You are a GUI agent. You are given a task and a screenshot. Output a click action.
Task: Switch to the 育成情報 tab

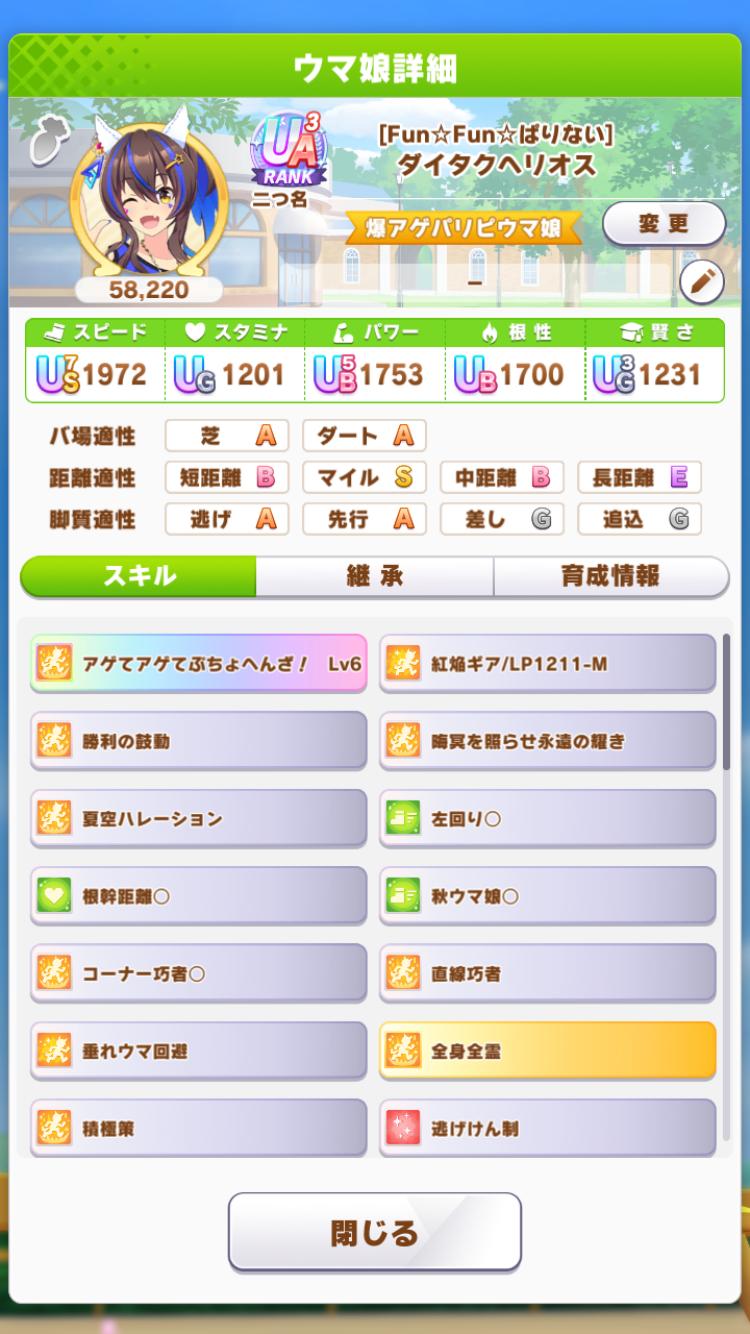(x=610, y=576)
